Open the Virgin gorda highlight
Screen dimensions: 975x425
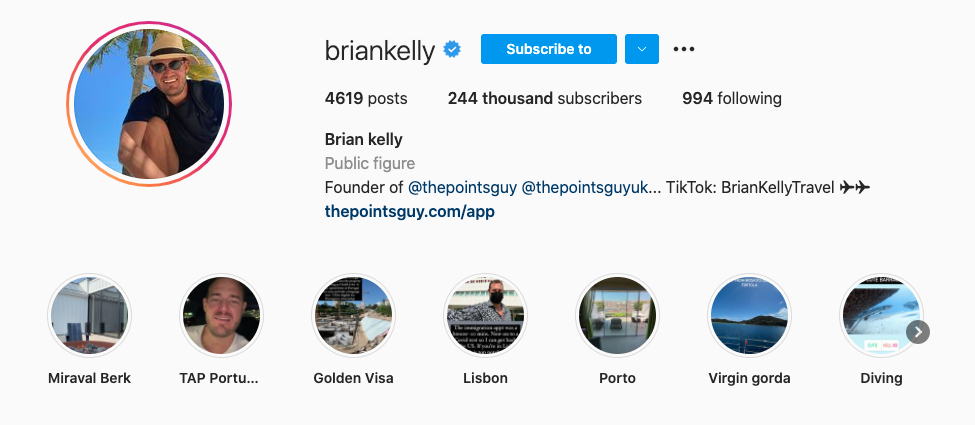(749, 316)
